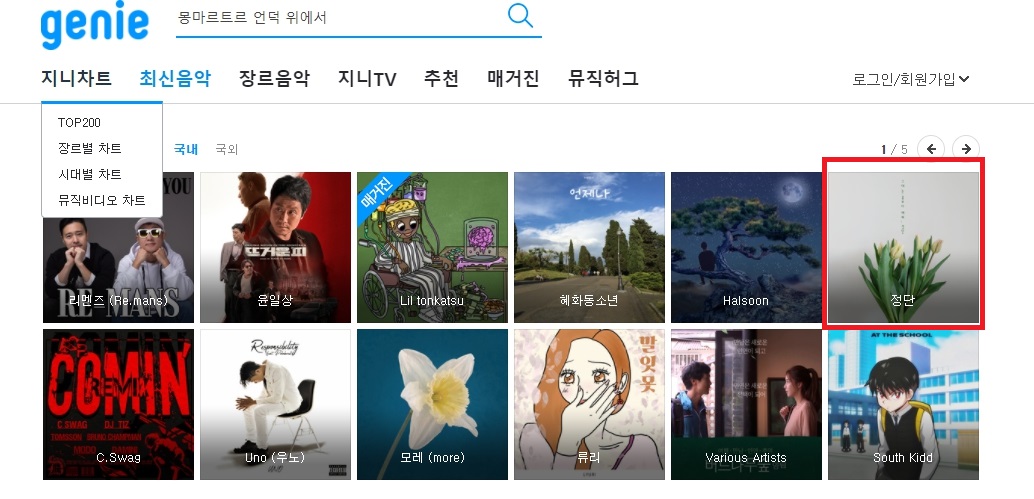Open the 장르음악 tab
1034x499 pixels.
point(274,79)
